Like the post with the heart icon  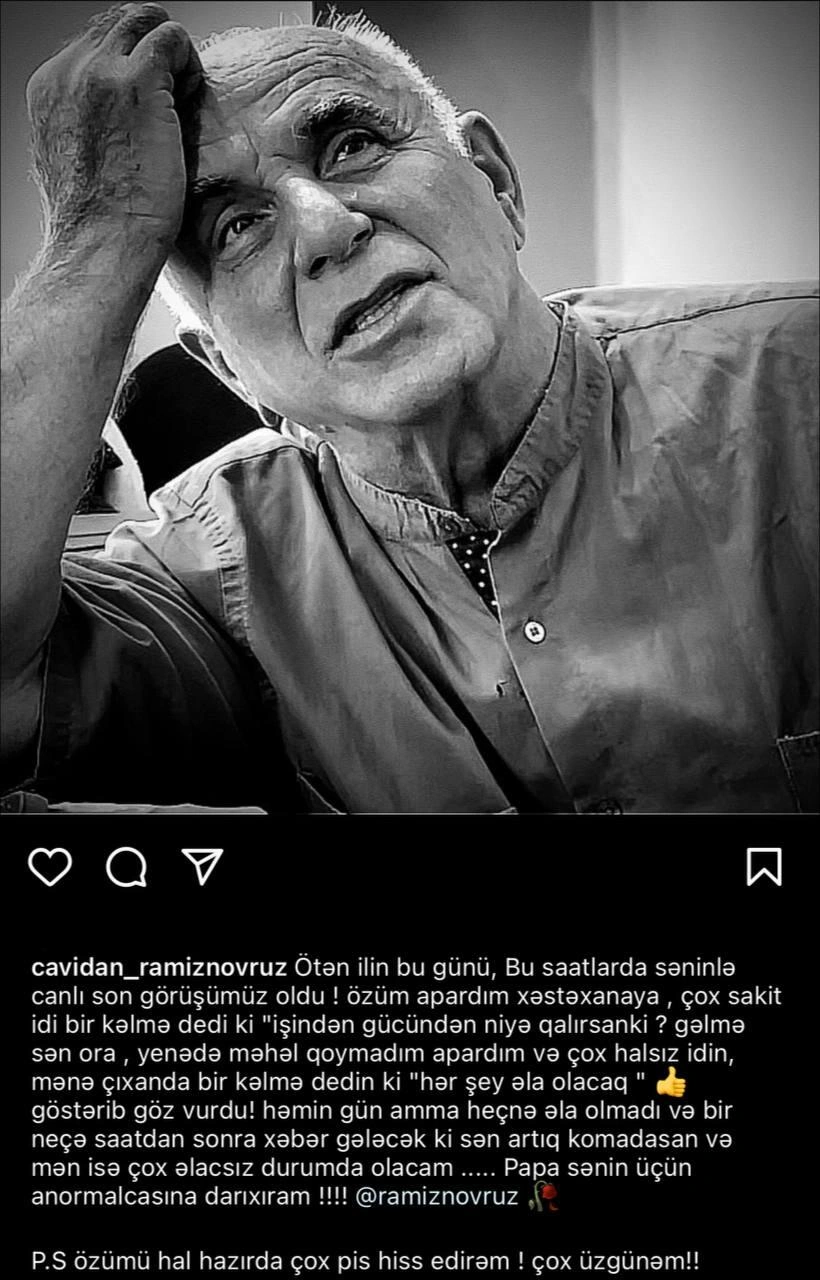[50, 866]
